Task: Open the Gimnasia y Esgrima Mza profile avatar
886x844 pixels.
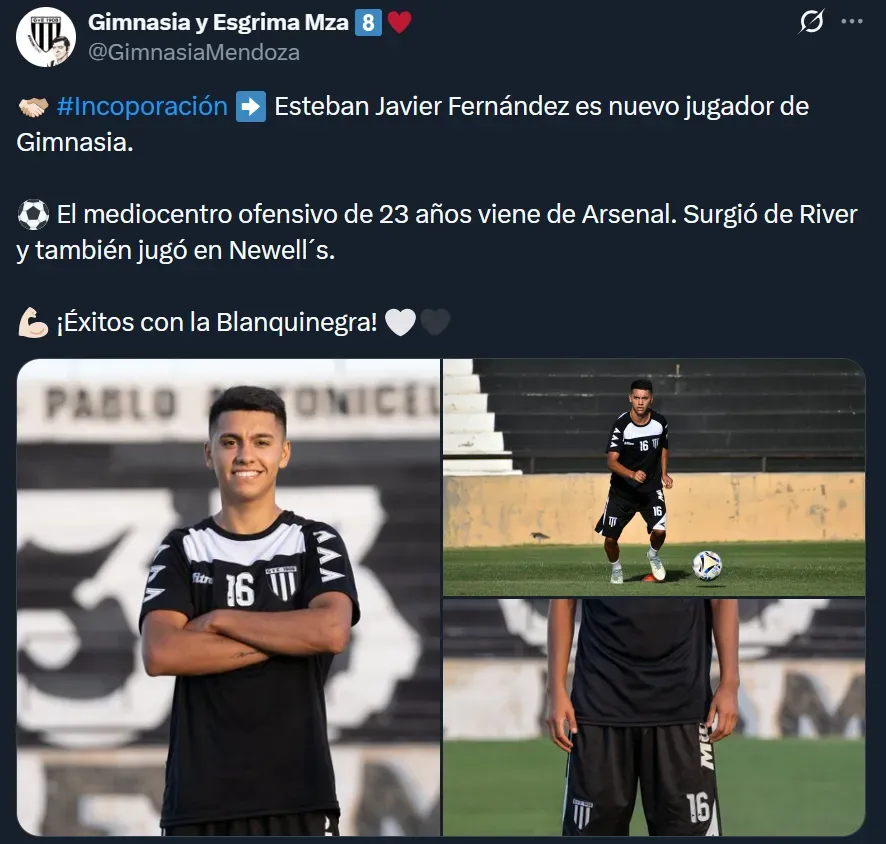Action: tap(46, 37)
